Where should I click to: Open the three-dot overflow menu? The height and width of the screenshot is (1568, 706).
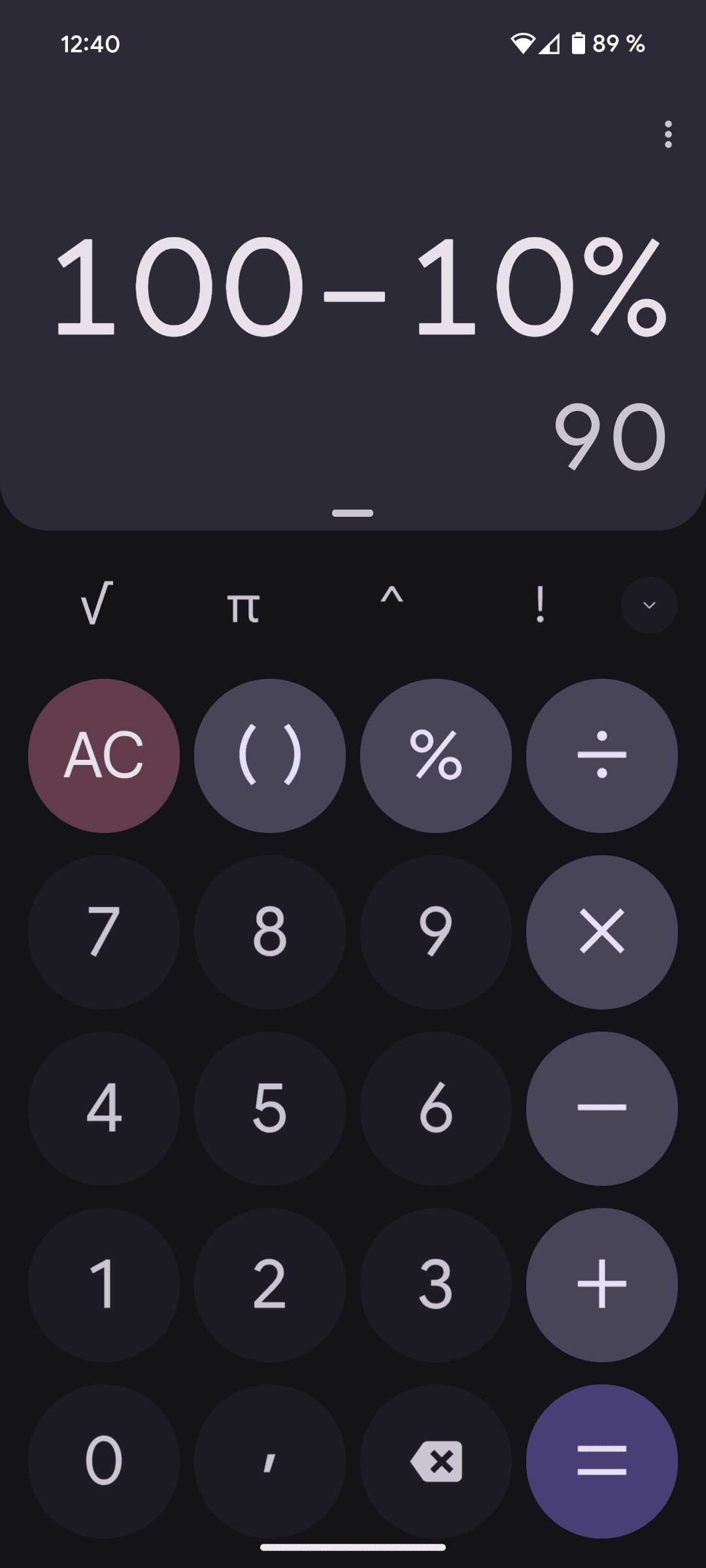pyautogui.click(x=667, y=134)
